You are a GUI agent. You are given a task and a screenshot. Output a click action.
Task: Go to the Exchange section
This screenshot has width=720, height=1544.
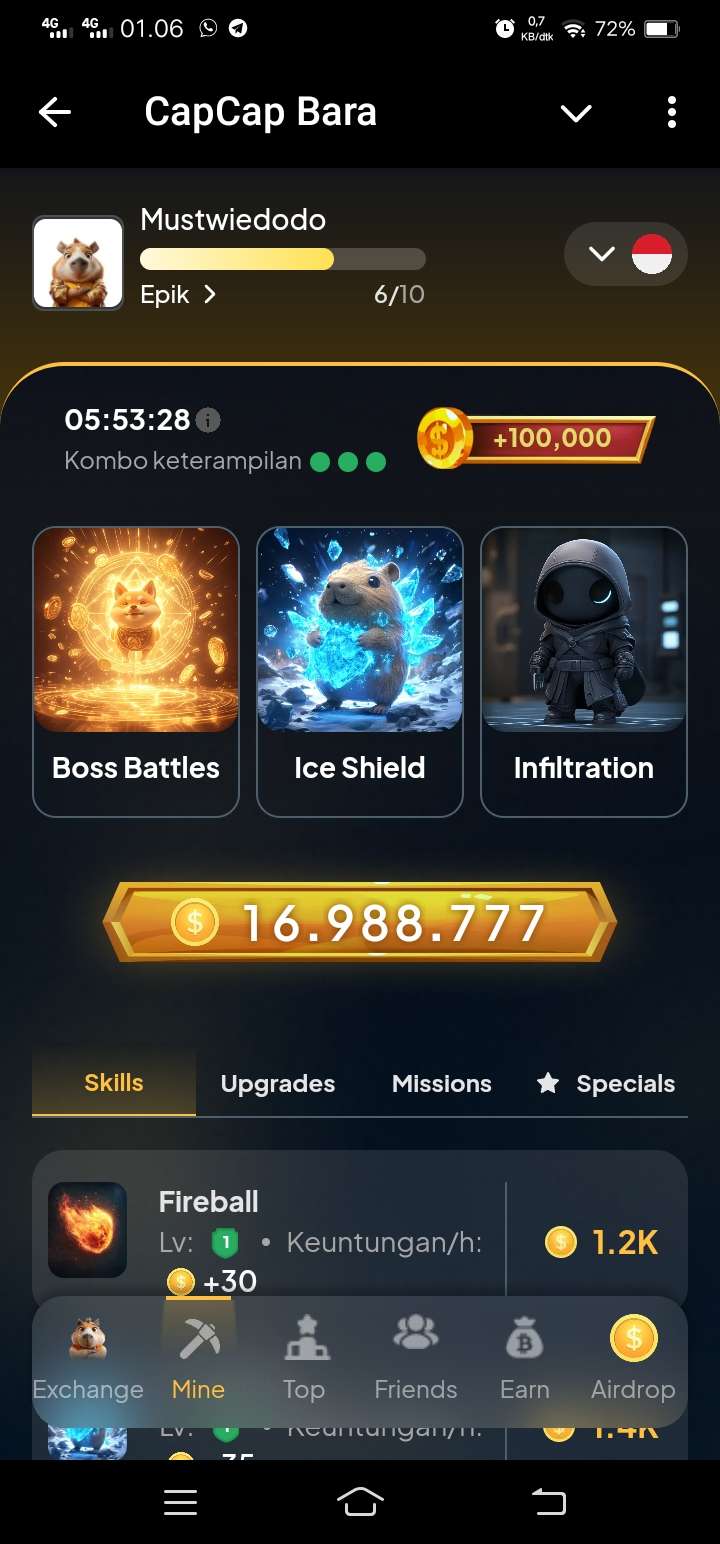click(x=88, y=1360)
